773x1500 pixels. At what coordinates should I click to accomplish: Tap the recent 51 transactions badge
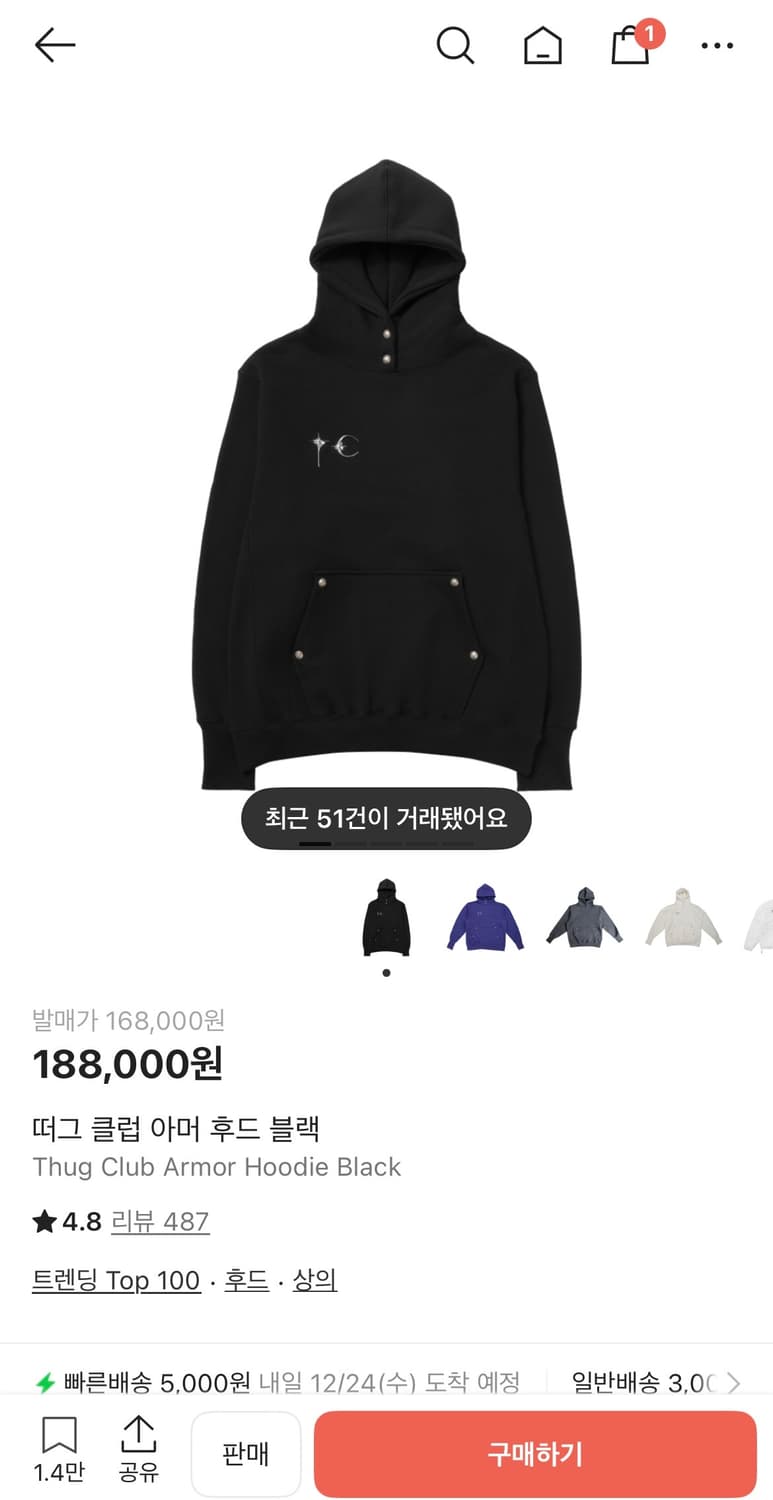coord(386,818)
